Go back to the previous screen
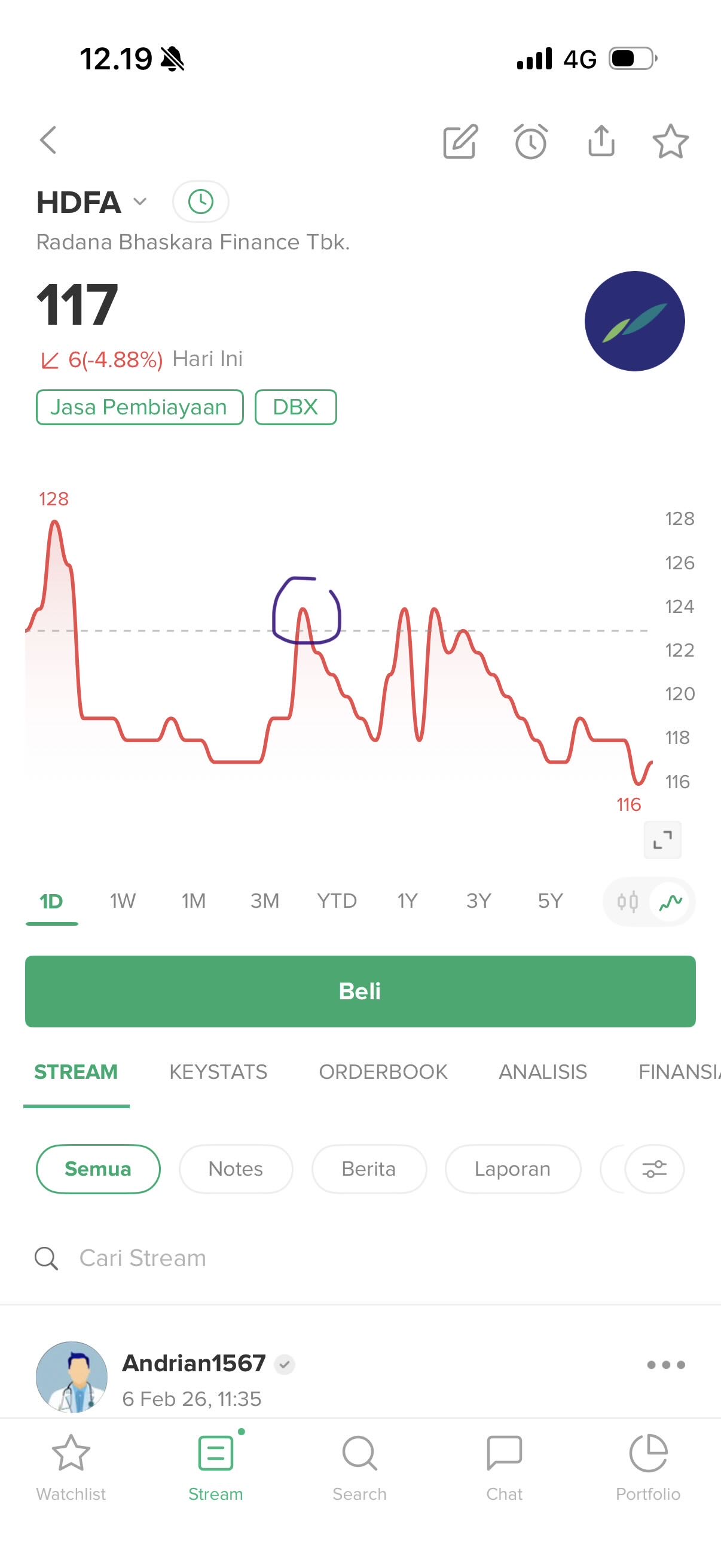This screenshot has width=721, height=1568. point(48,141)
